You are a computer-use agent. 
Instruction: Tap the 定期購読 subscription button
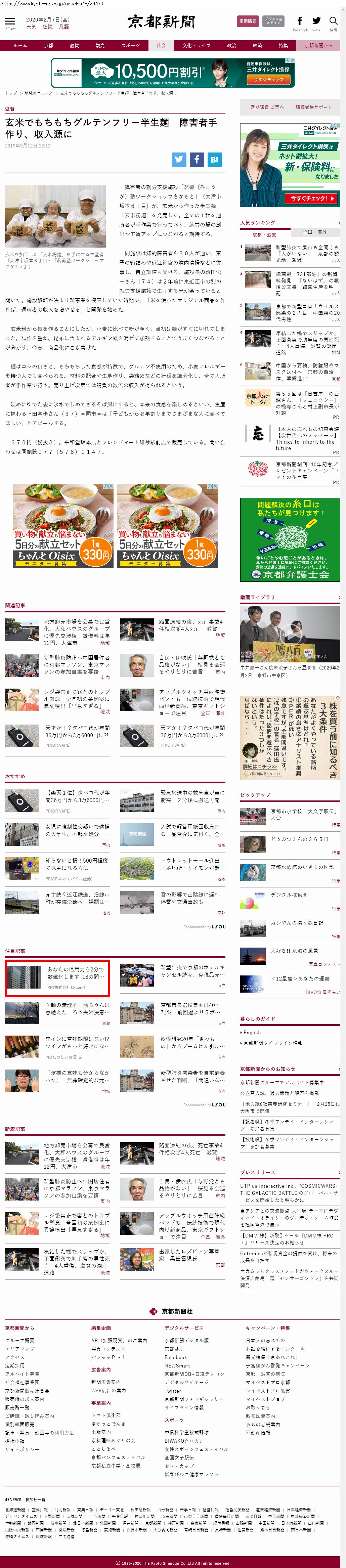coord(247,21)
